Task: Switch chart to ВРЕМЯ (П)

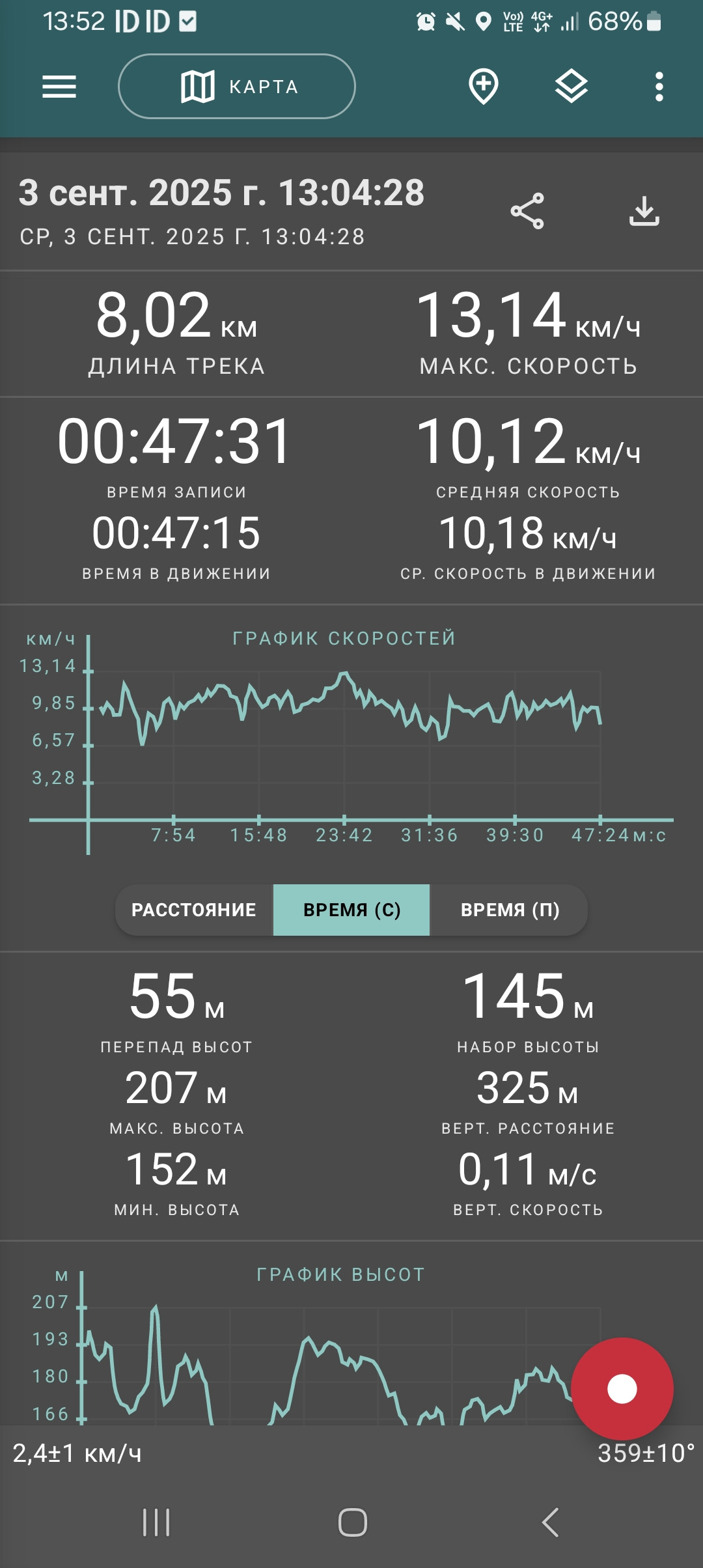Action: pyautogui.click(x=510, y=910)
